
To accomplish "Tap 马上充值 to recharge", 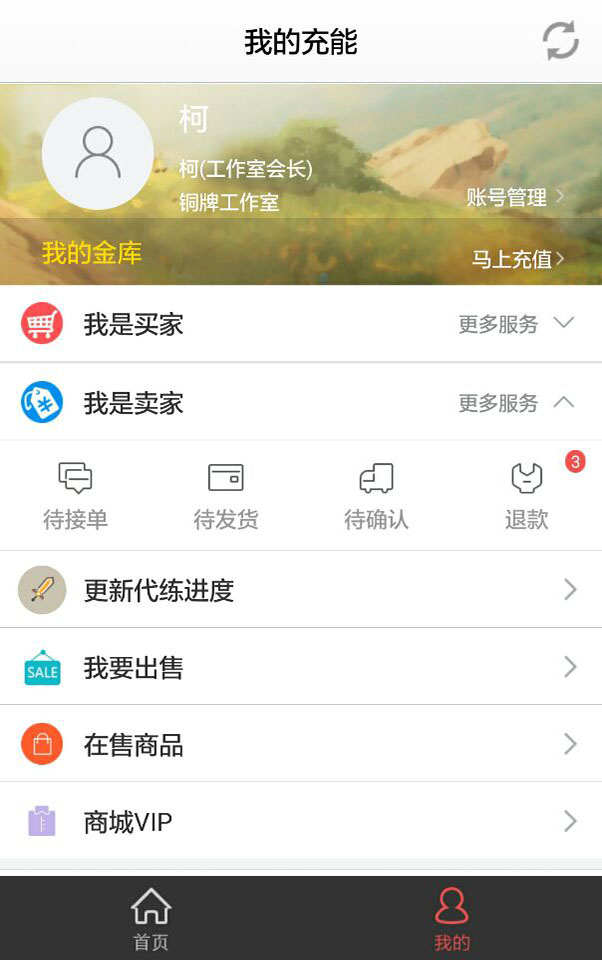I will [x=518, y=259].
